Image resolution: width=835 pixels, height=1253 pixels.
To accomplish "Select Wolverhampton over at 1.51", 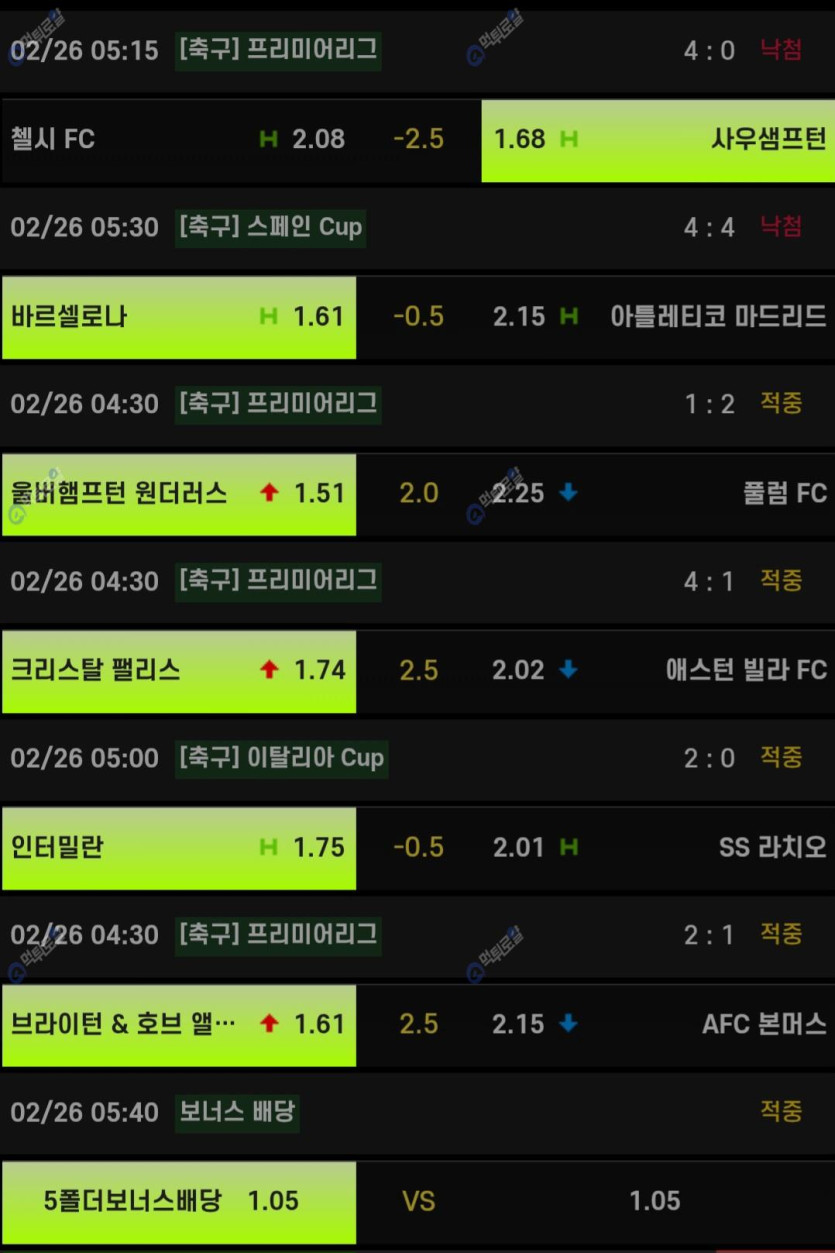I will pos(178,493).
